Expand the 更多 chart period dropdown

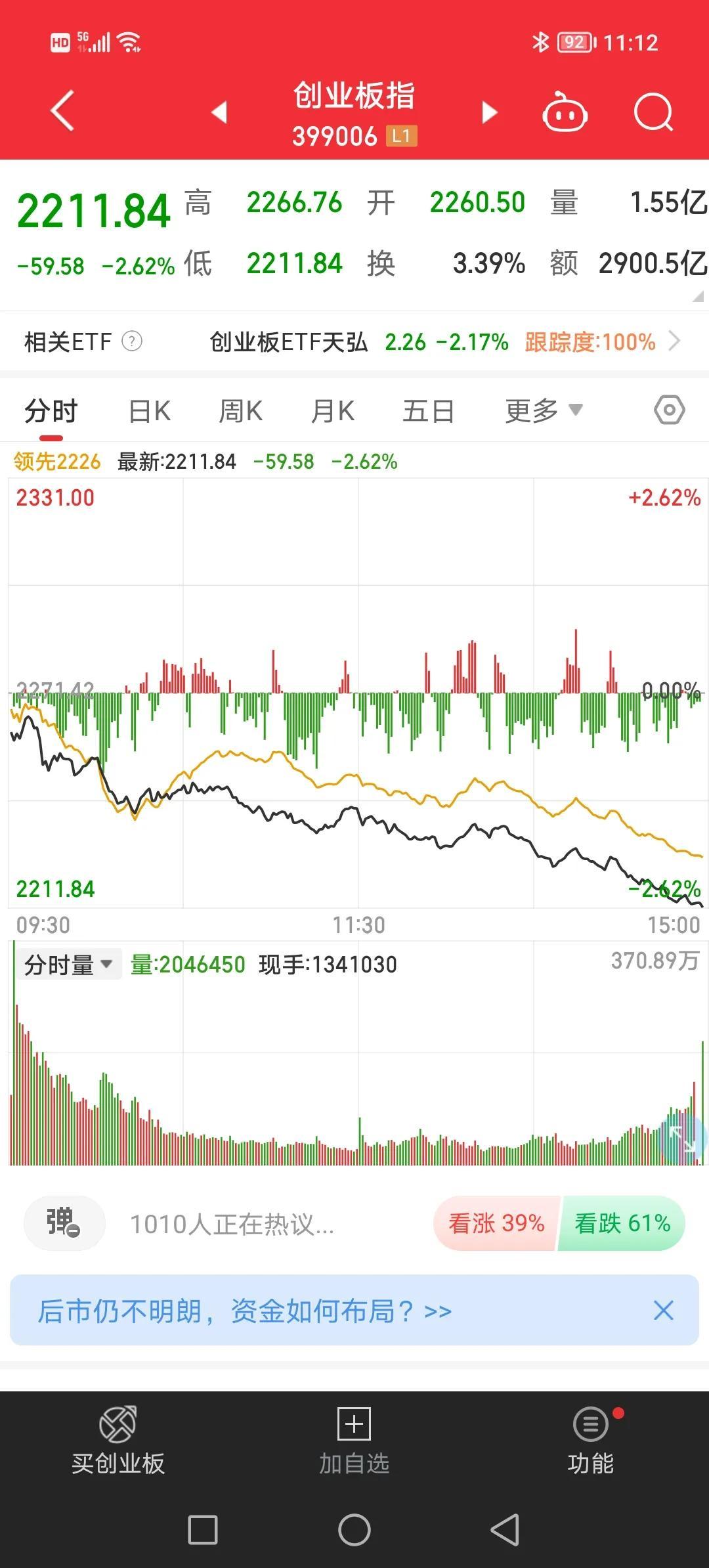[x=544, y=412]
